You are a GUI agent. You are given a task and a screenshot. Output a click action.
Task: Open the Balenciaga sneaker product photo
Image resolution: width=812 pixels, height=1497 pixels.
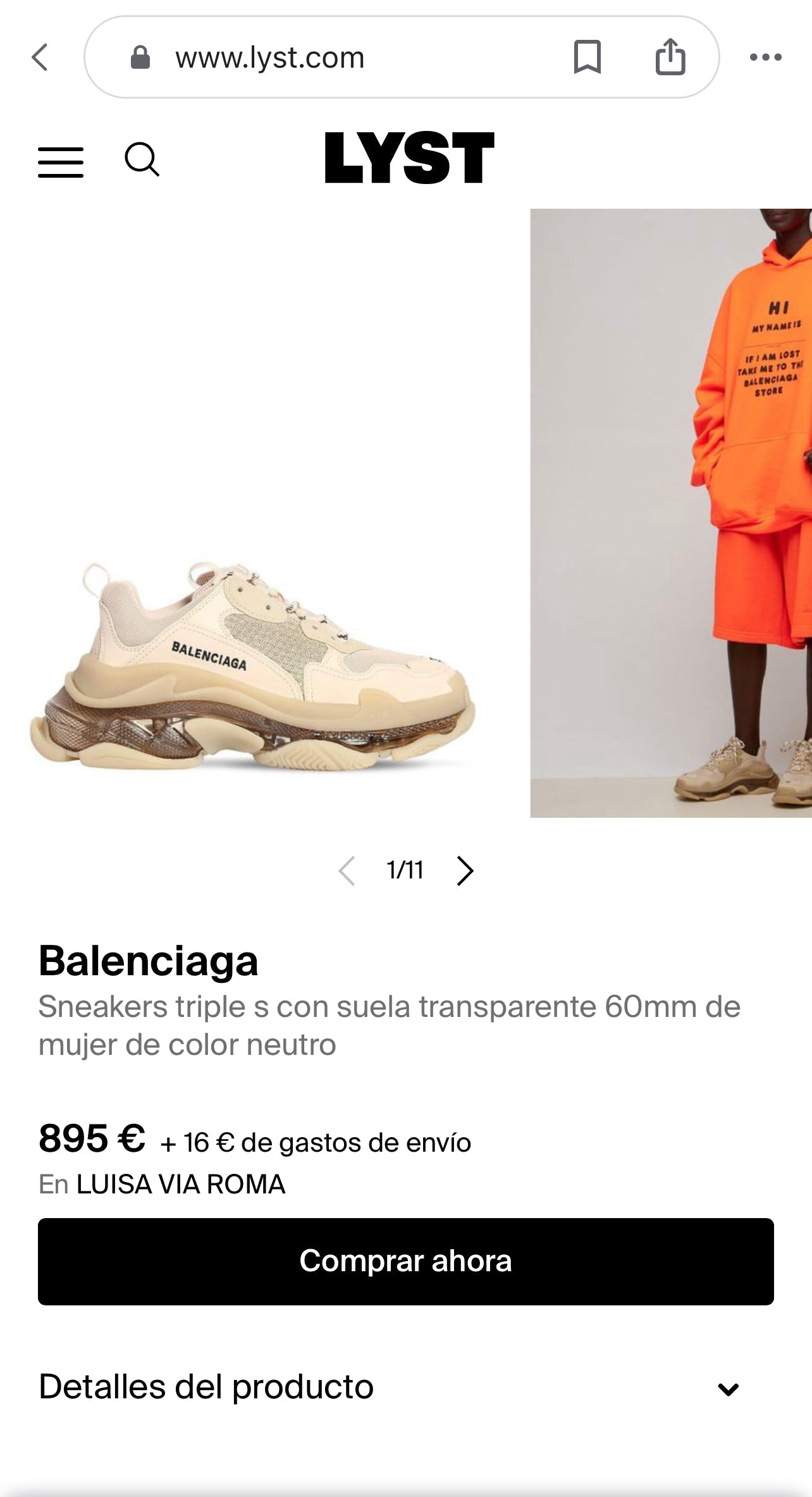[x=253, y=664]
